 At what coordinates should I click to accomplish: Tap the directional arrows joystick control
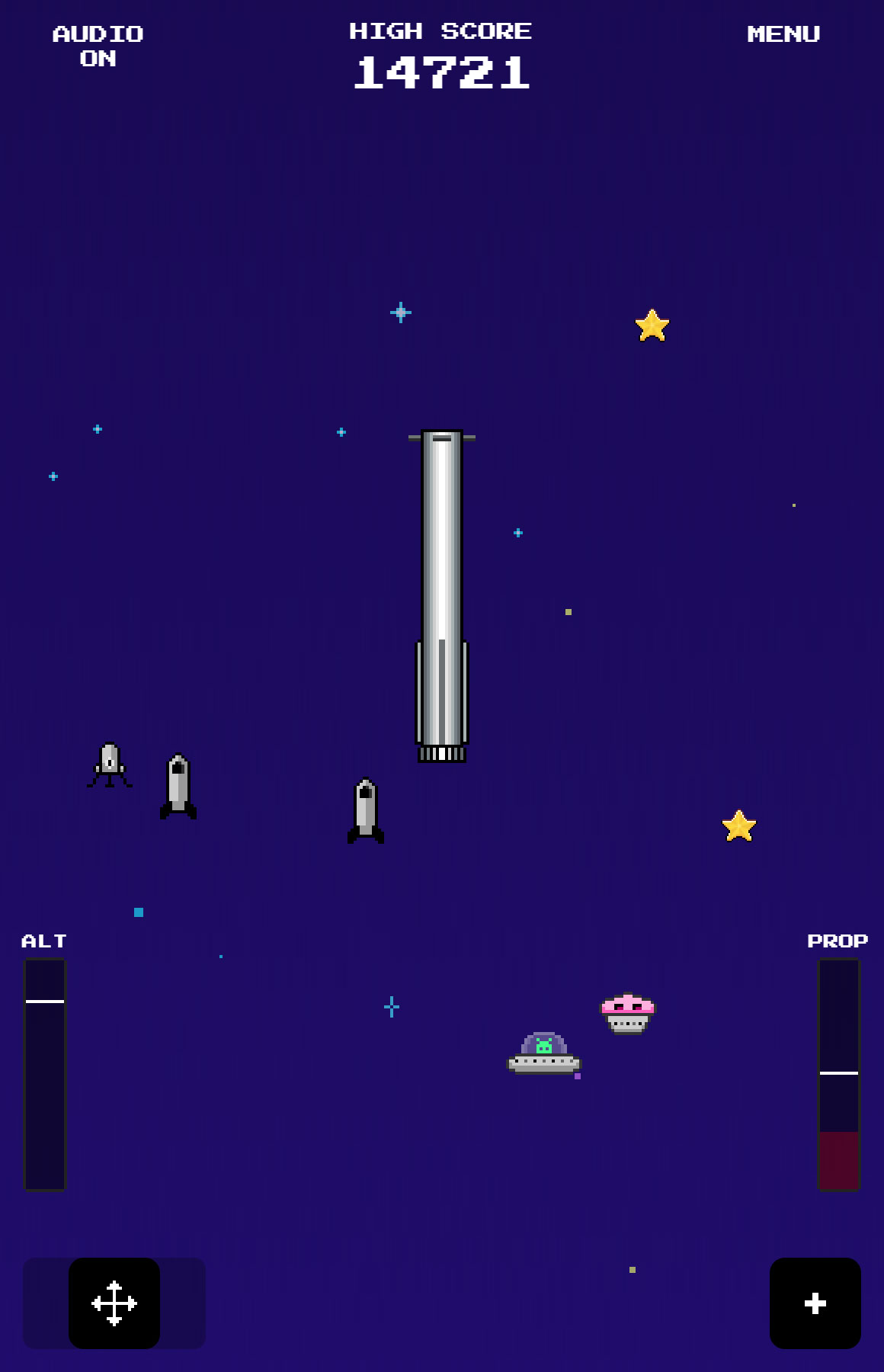pyautogui.click(x=114, y=1303)
